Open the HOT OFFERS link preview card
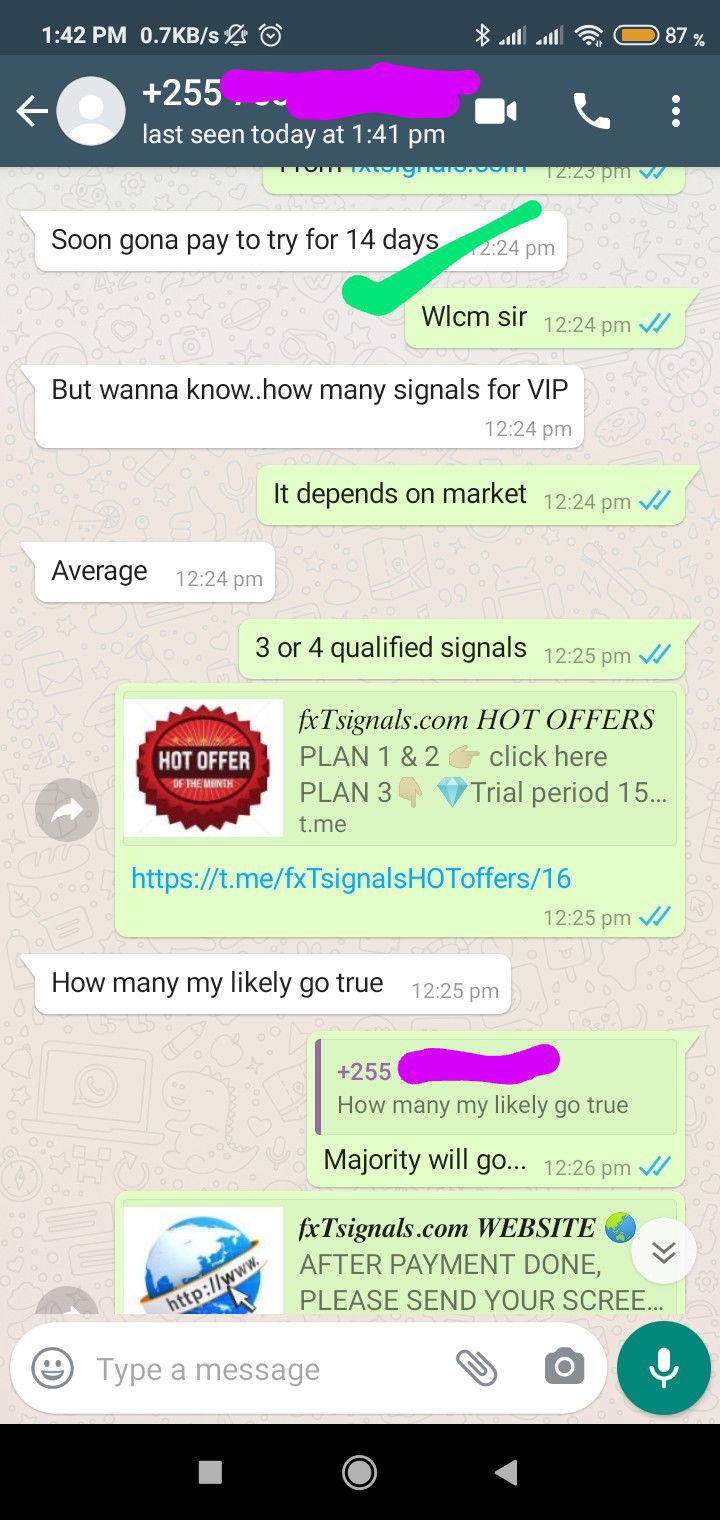This screenshot has width=720, height=1520. coord(400,768)
